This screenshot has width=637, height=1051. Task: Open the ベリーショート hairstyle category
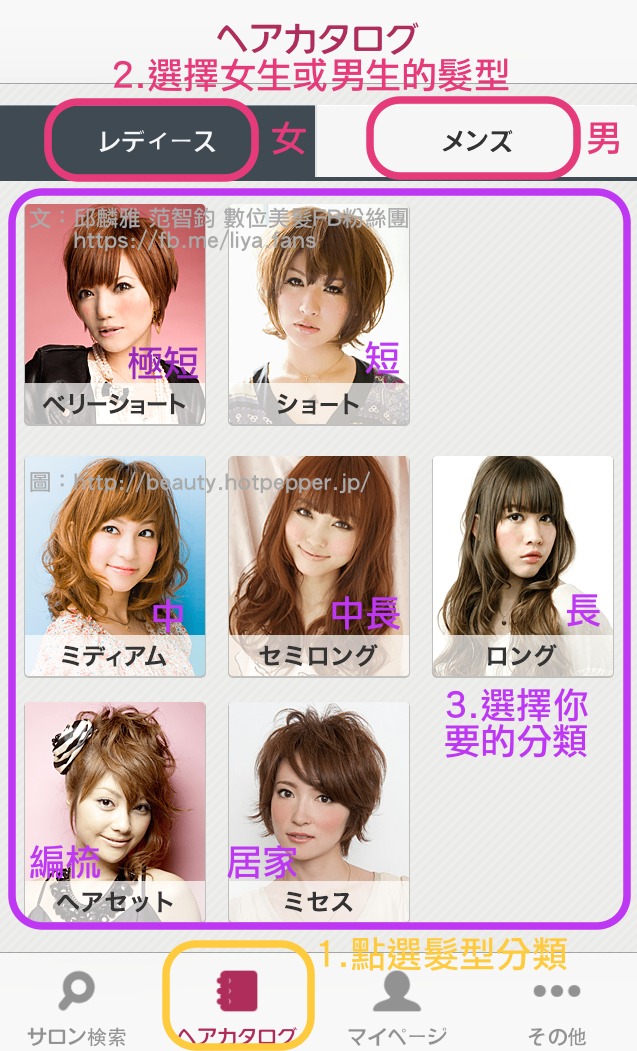pyautogui.click(x=115, y=315)
